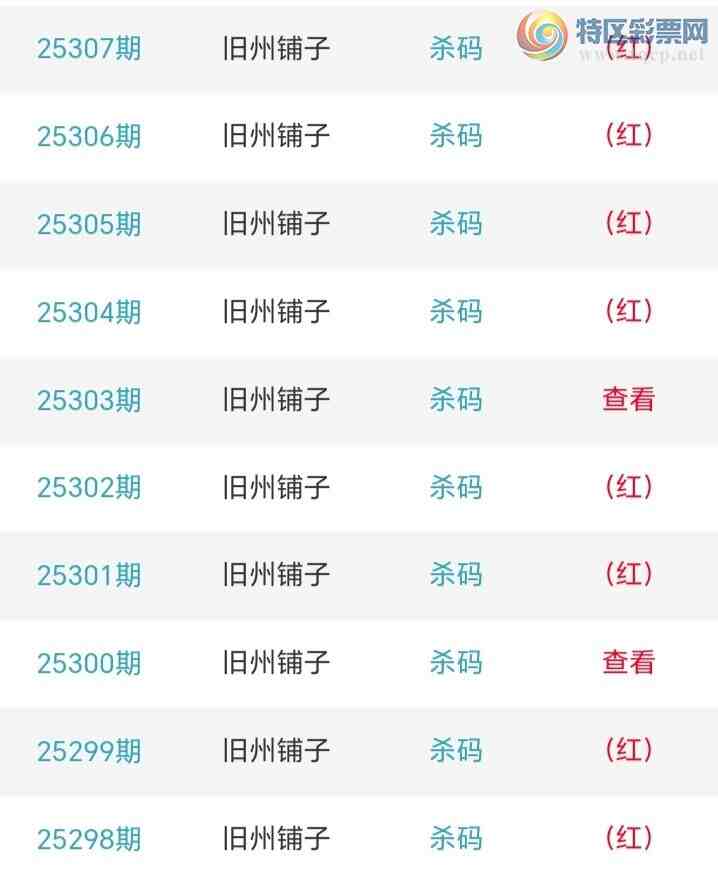718x872 pixels.
Task: Tap 查看 in the 25300期 row
Action: pos(628,662)
